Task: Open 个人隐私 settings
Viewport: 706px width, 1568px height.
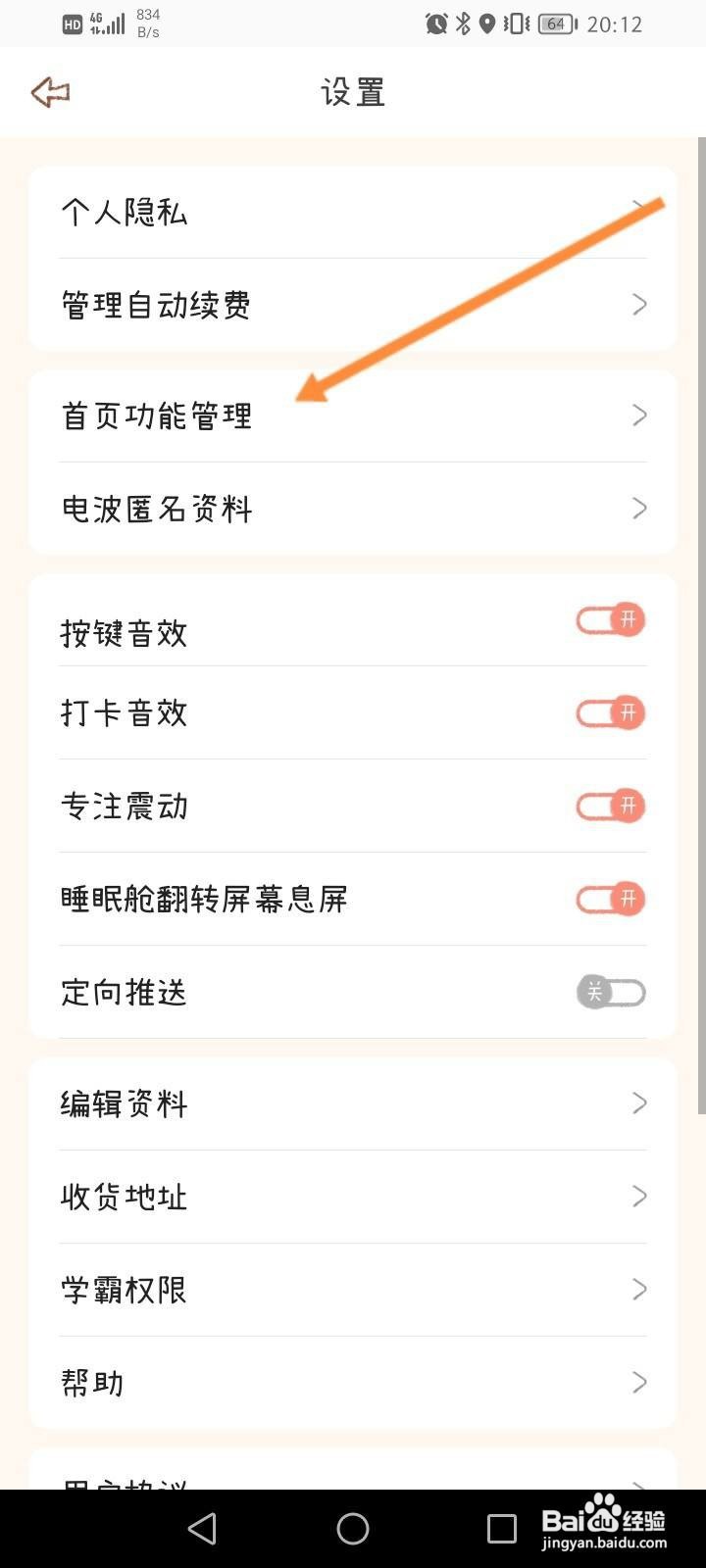Action: pyautogui.click(x=353, y=213)
